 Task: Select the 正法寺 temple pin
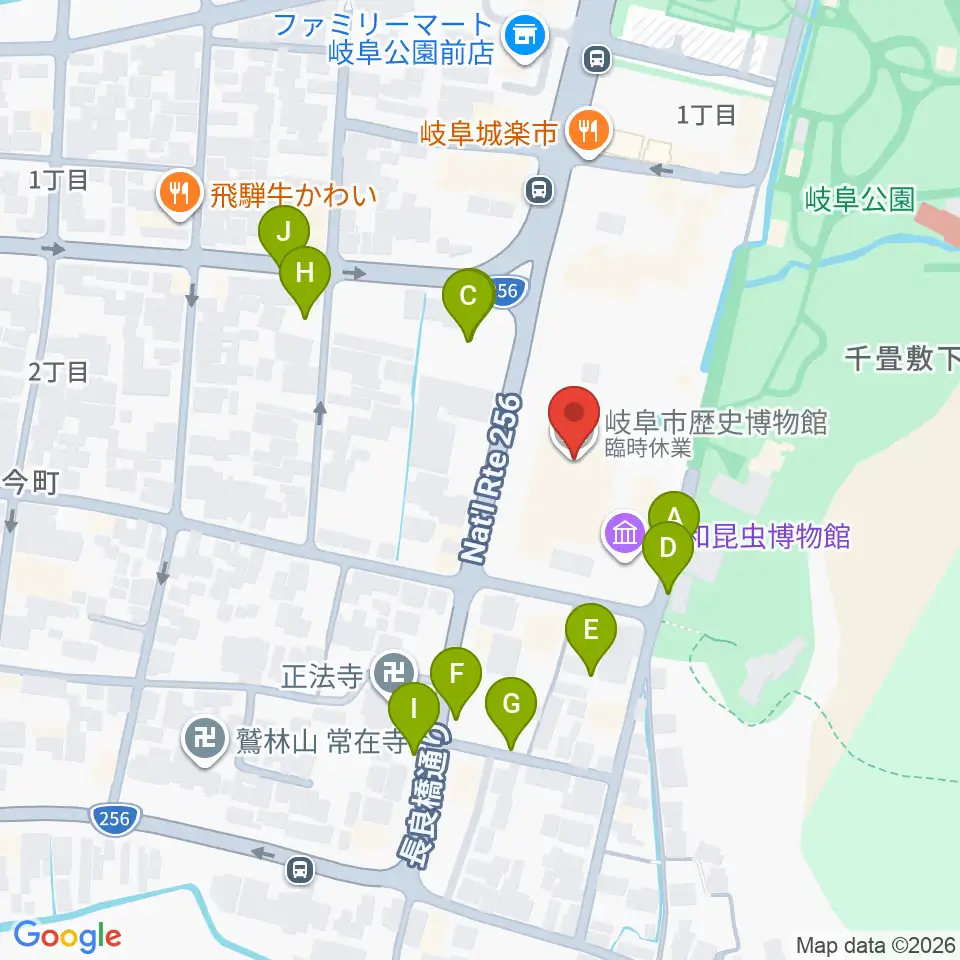[x=394, y=675]
